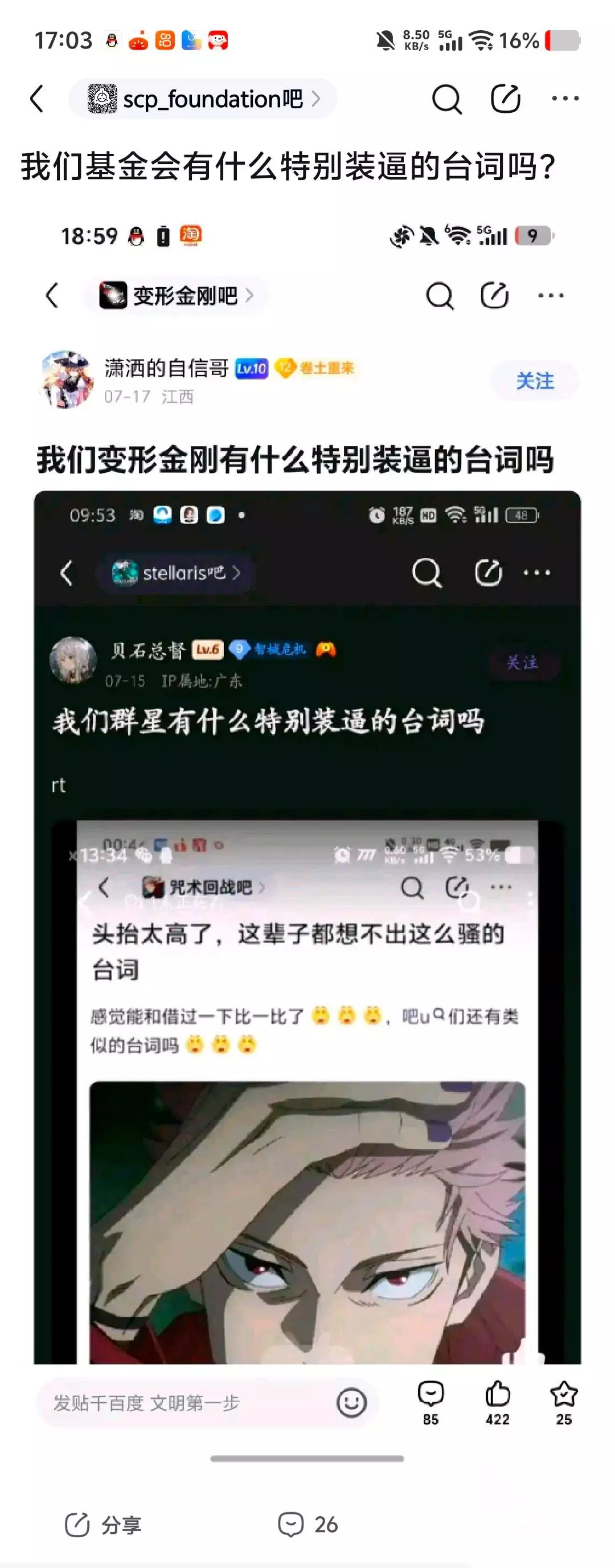Tap the share icon in top bar
Viewport: 615px width, 1568px height.
506,99
